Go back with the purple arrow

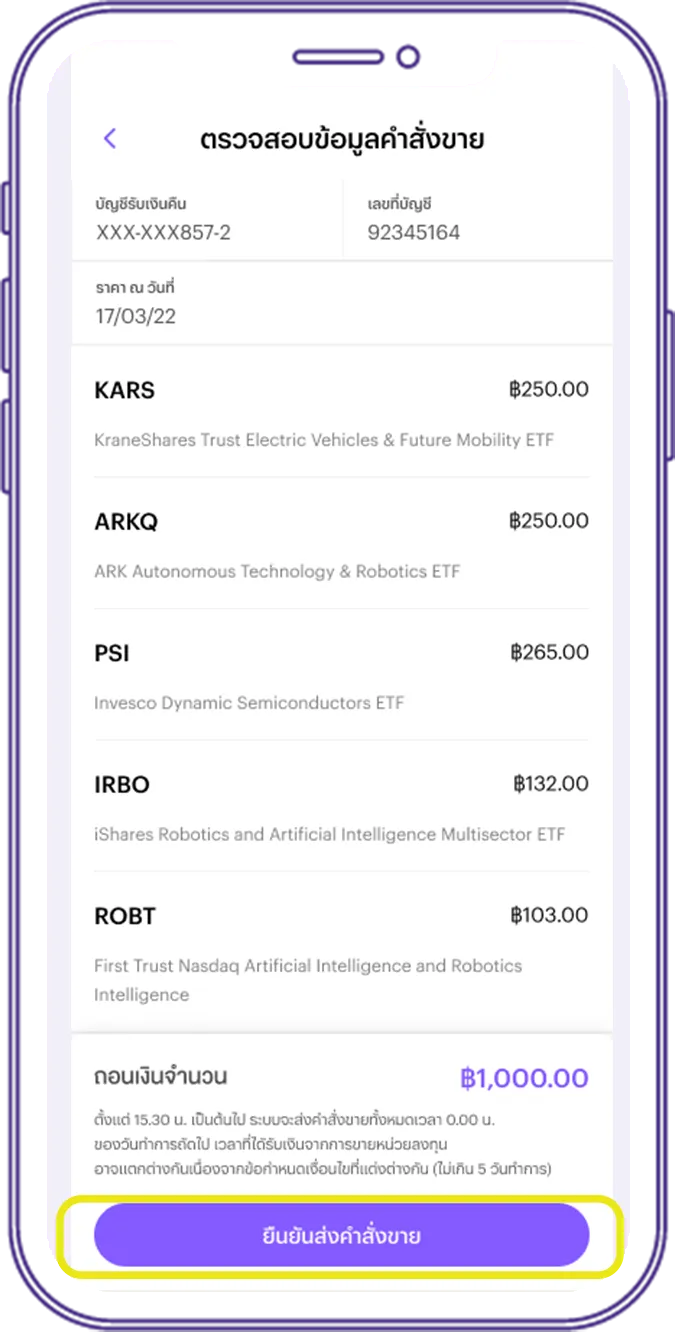pyautogui.click(x=110, y=139)
